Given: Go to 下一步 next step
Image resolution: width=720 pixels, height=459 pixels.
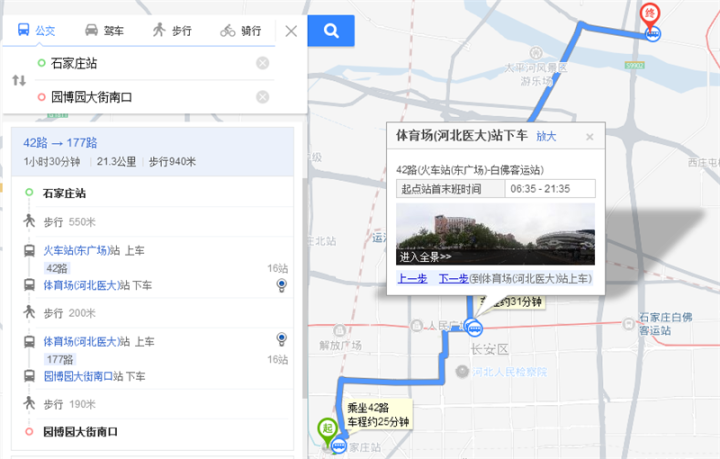Looking at the screenshot, I should click(453, 278).
